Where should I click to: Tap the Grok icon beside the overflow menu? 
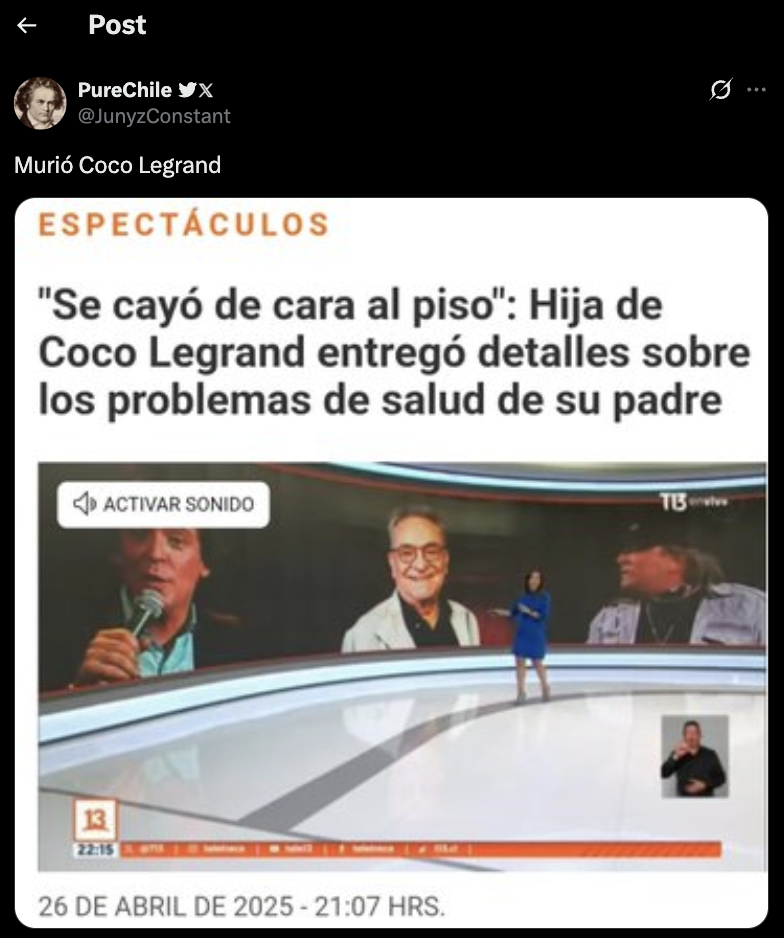720,90
